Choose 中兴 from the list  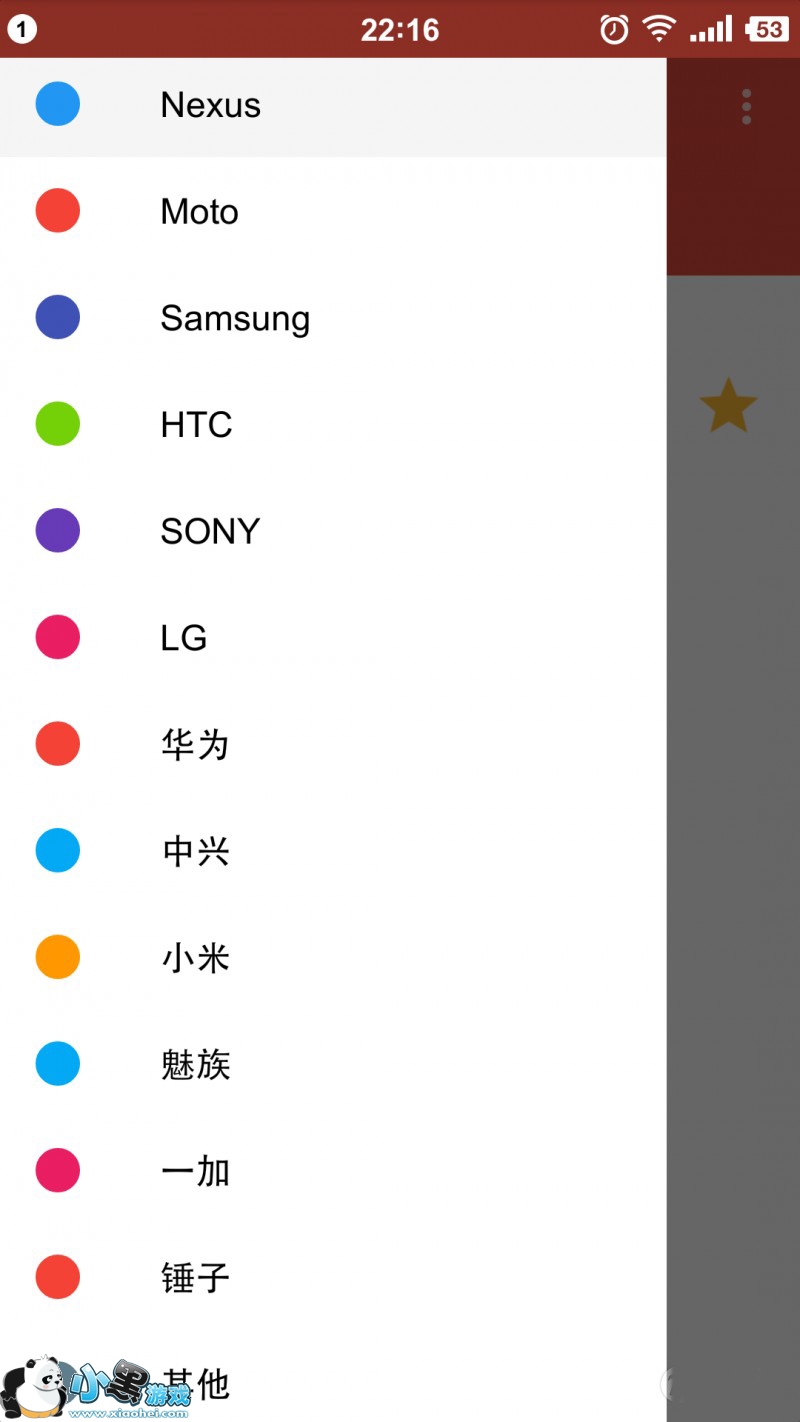click(x=195, y=851)
